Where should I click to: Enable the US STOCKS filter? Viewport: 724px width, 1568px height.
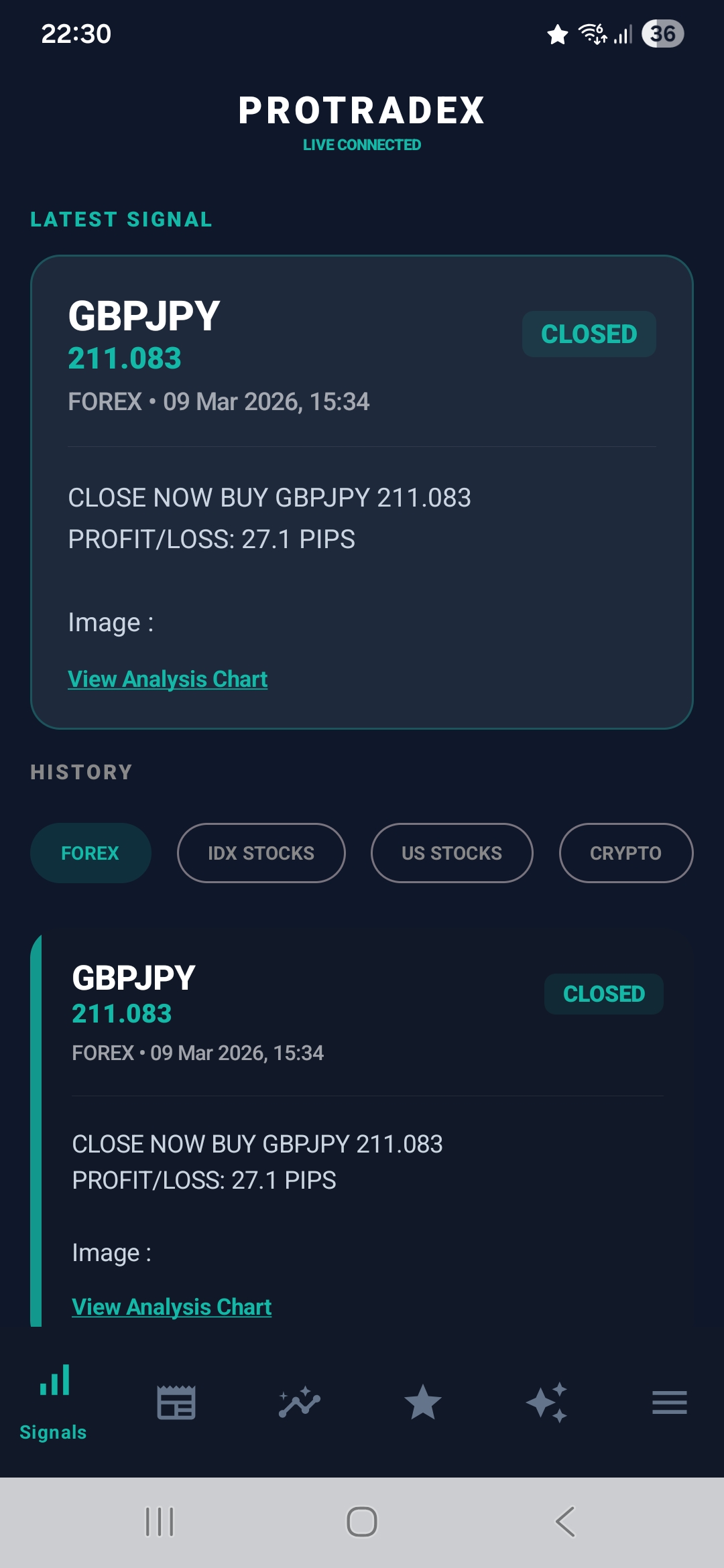click(452, 852)
